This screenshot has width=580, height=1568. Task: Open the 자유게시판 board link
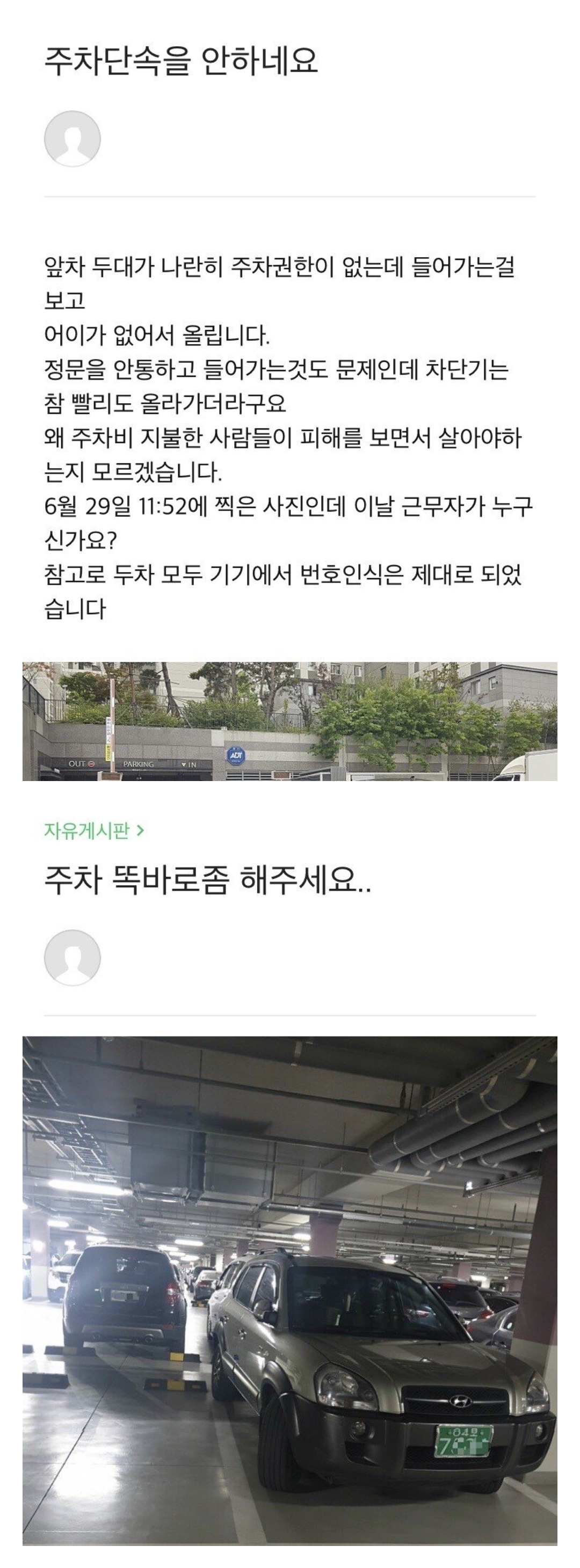click(93, 830)
